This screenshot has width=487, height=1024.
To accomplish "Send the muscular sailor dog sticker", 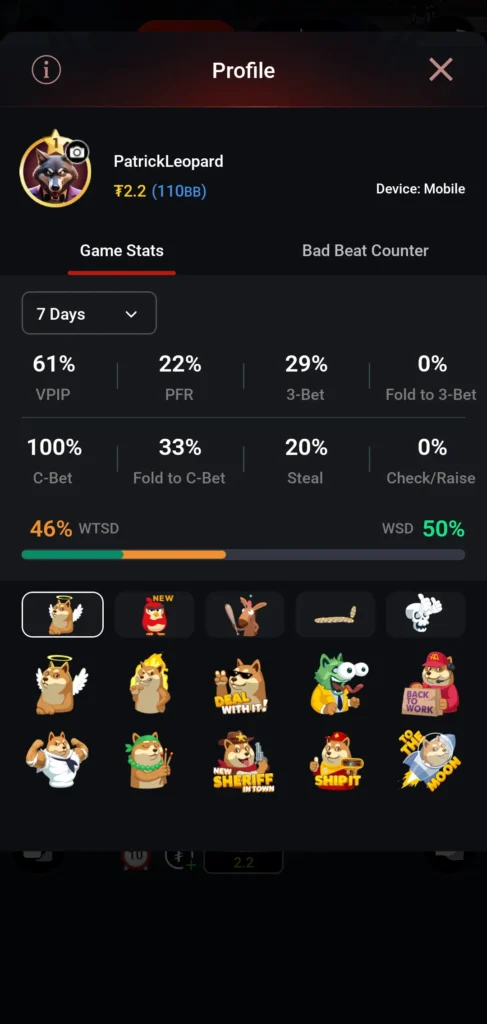I will pos(57,760).
